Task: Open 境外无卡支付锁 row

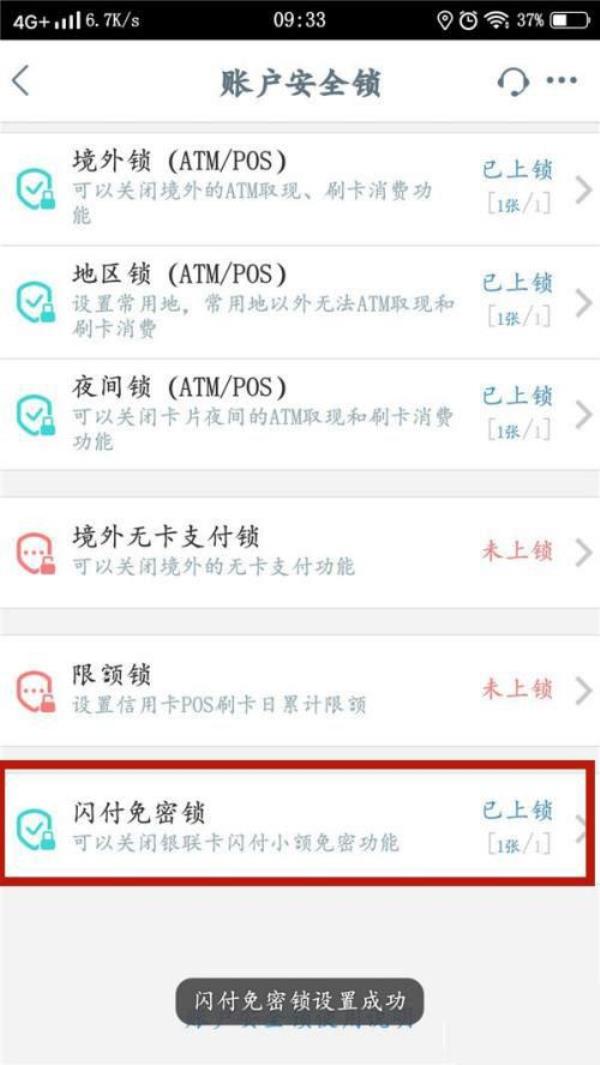Action: coord(300,552)
